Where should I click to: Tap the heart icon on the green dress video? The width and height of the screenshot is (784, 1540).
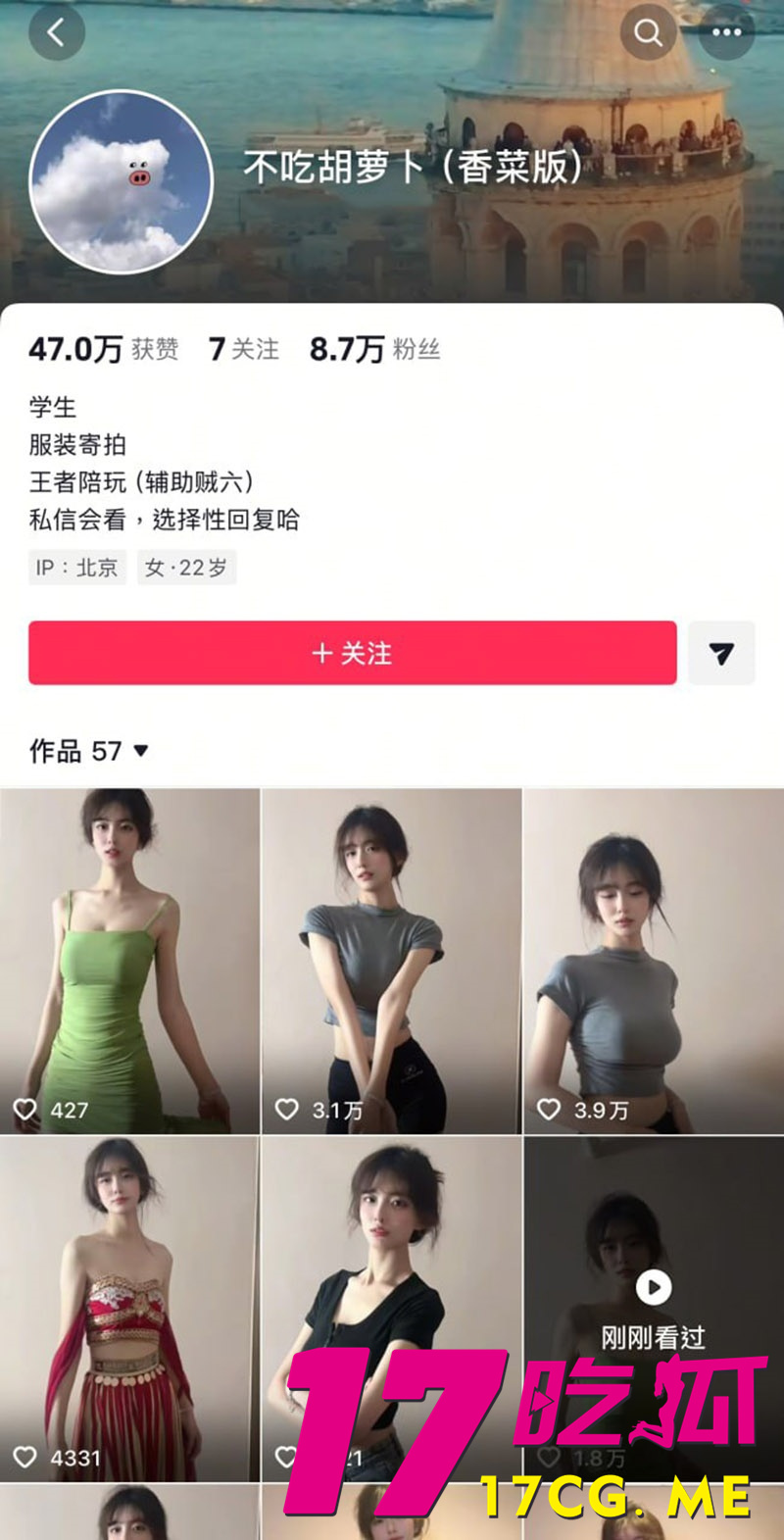pos(24,1110)
